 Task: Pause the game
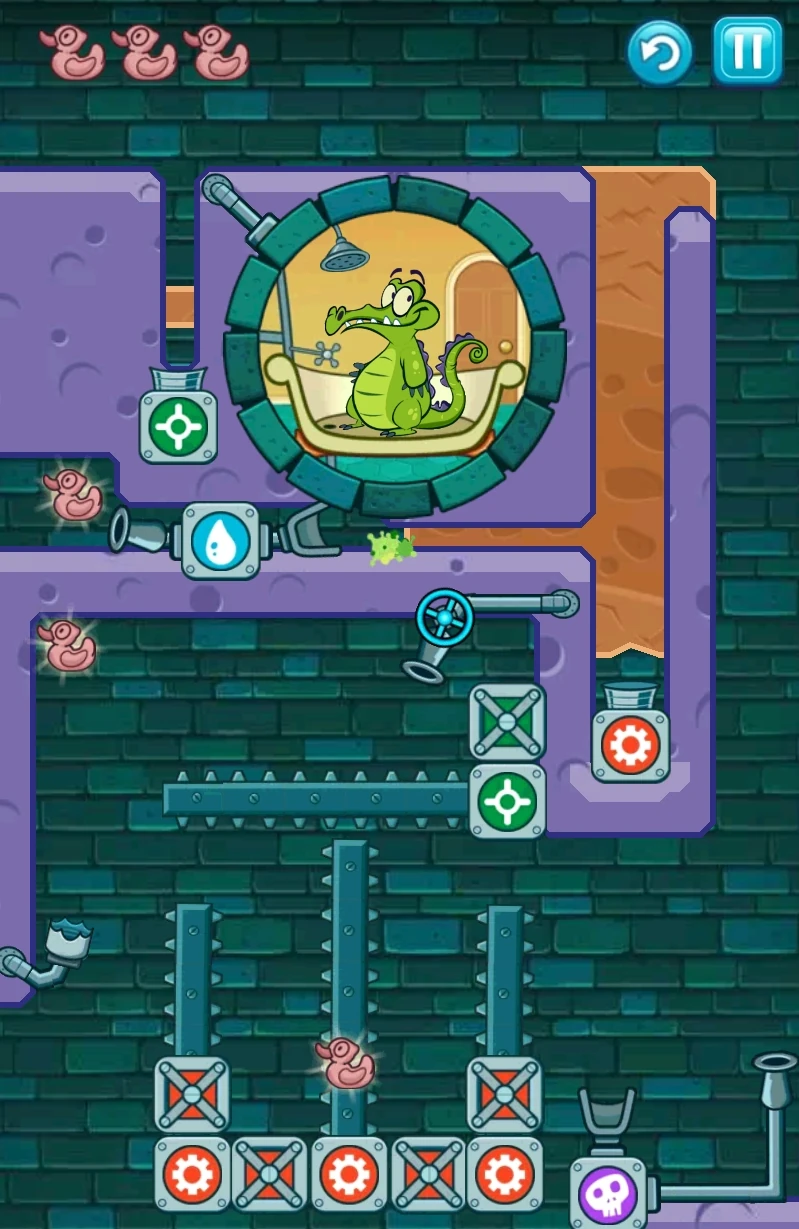coord(747,50)
